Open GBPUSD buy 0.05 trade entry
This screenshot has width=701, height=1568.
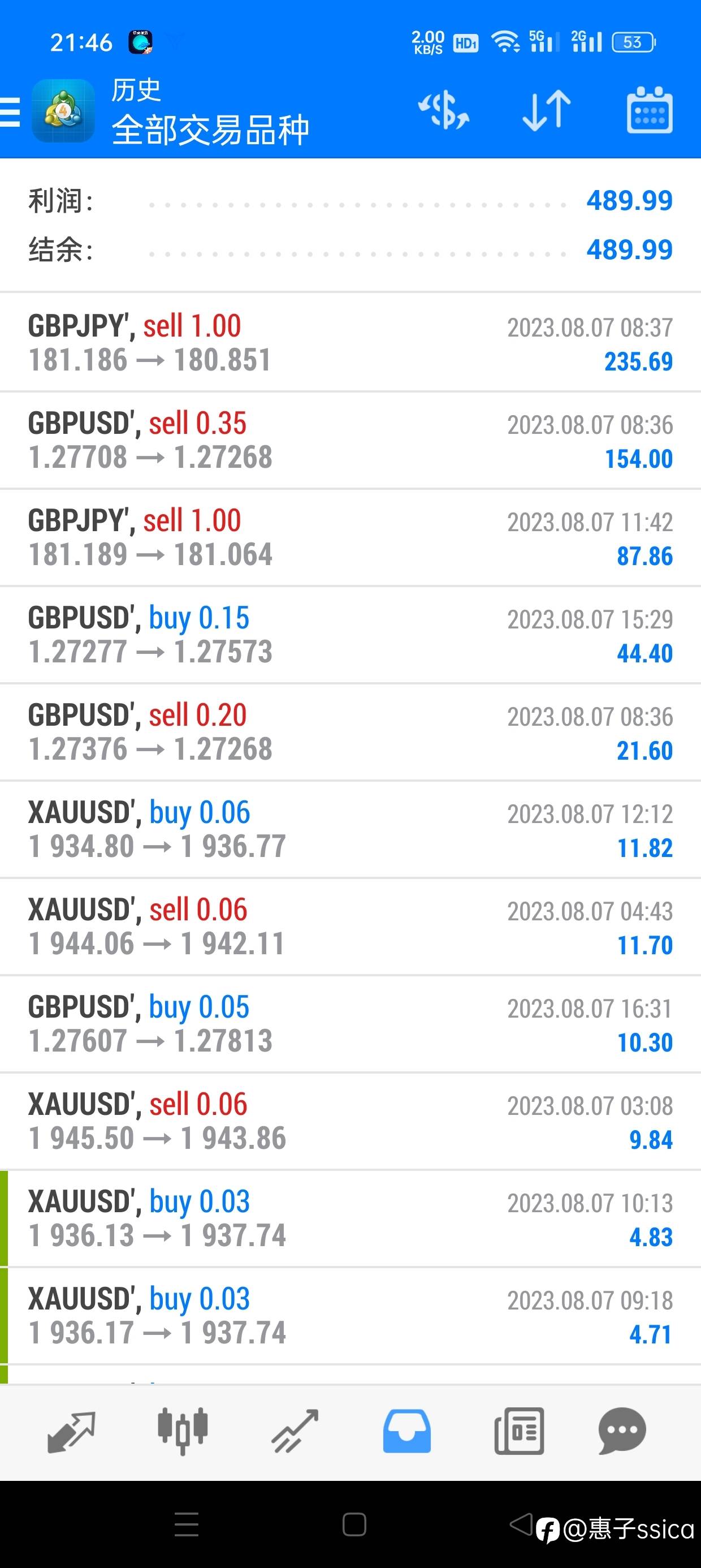[350, 1024]
